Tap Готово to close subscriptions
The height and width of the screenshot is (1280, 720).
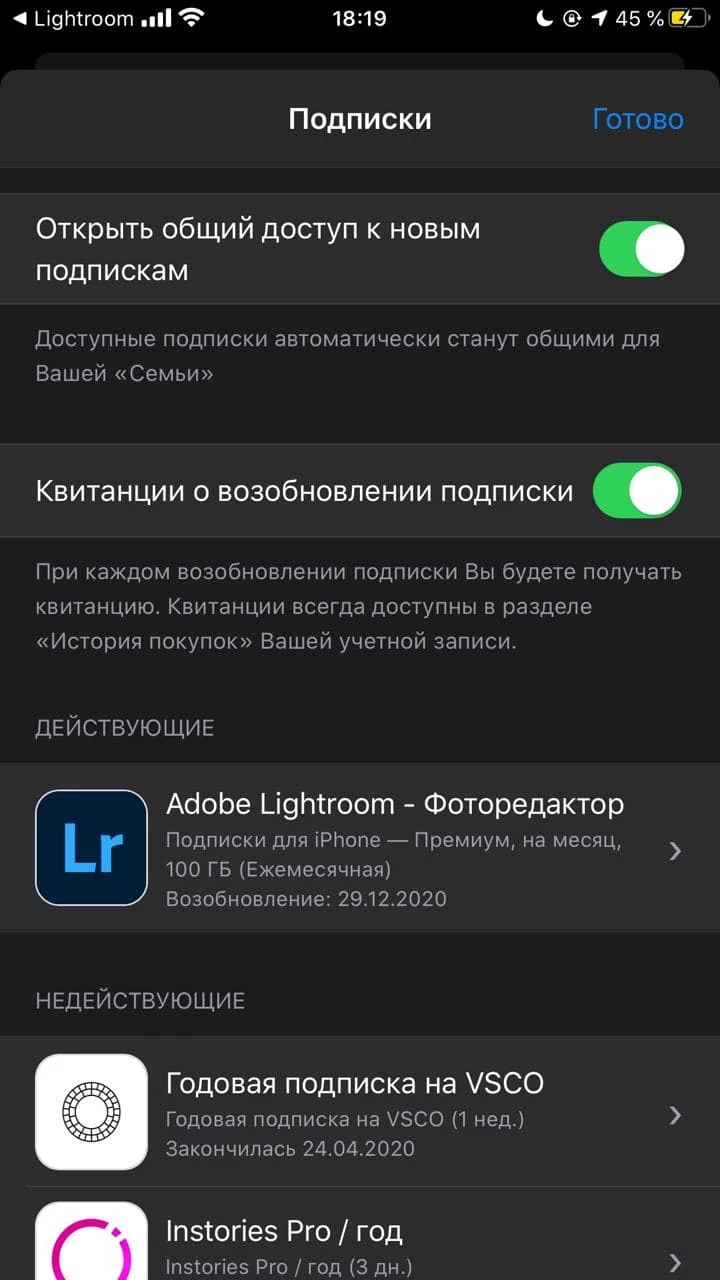click(637, 119)
